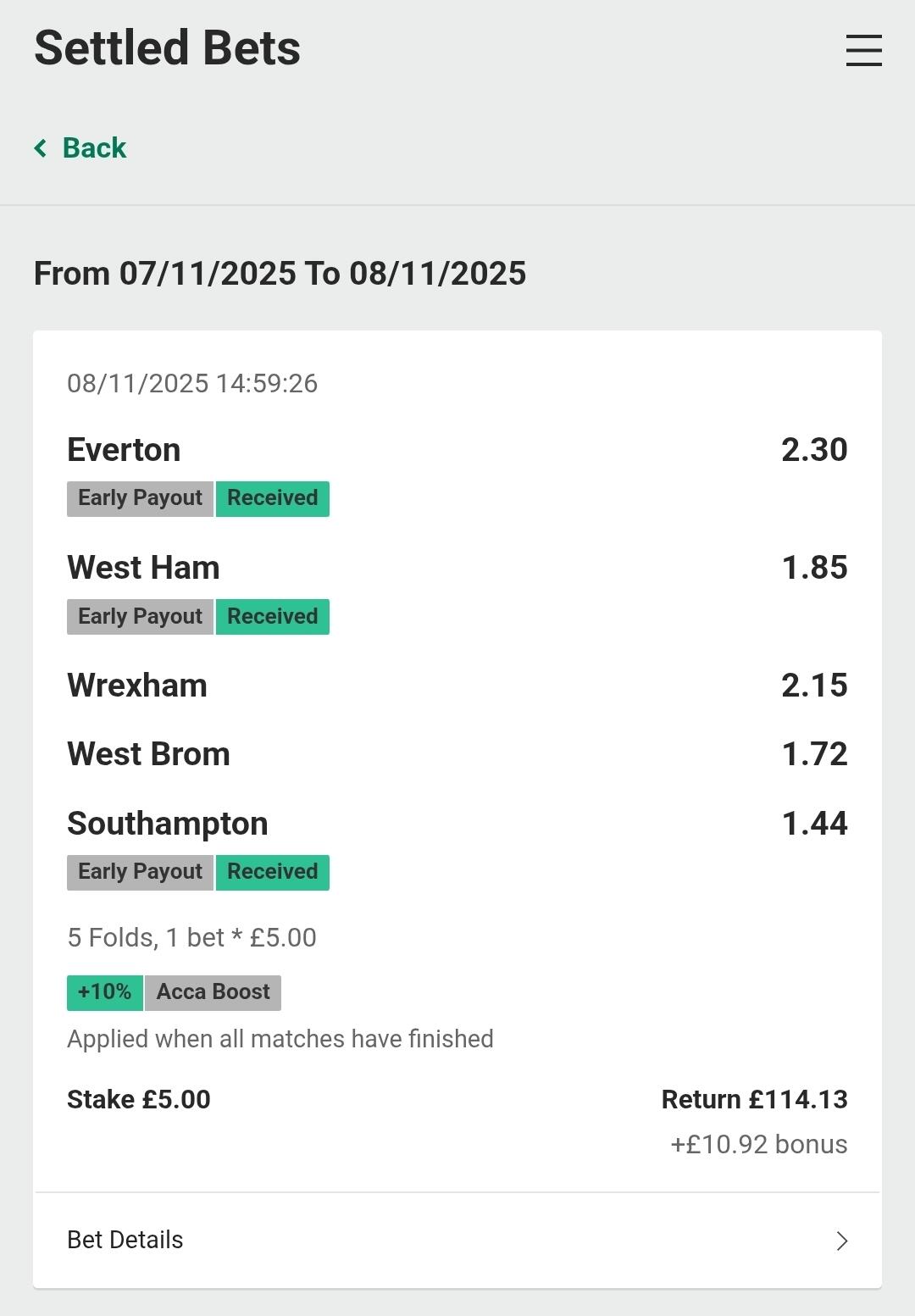Open the hamburger menu
This screenshot has width=915, height=1316.
[863, 50]
